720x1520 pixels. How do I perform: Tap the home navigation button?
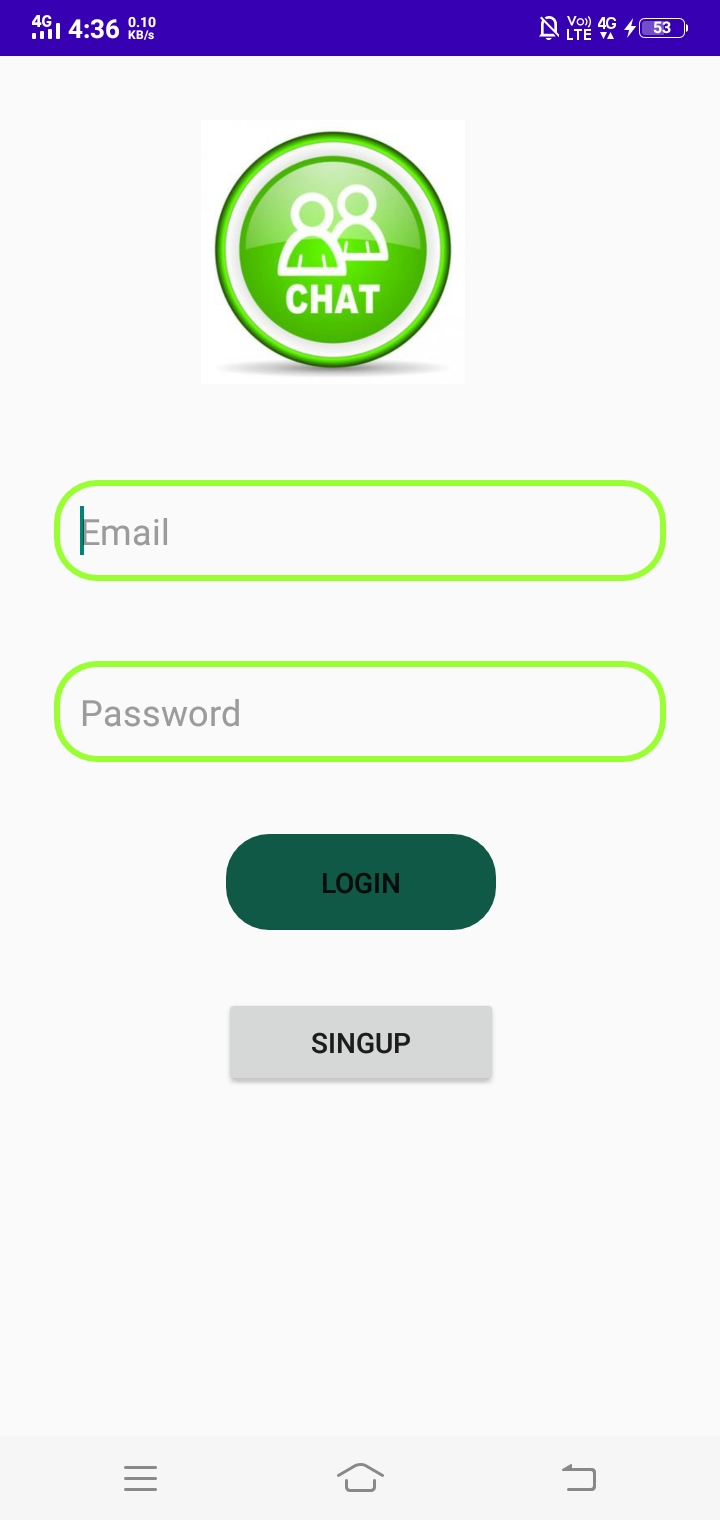(x=360, y=1478)
